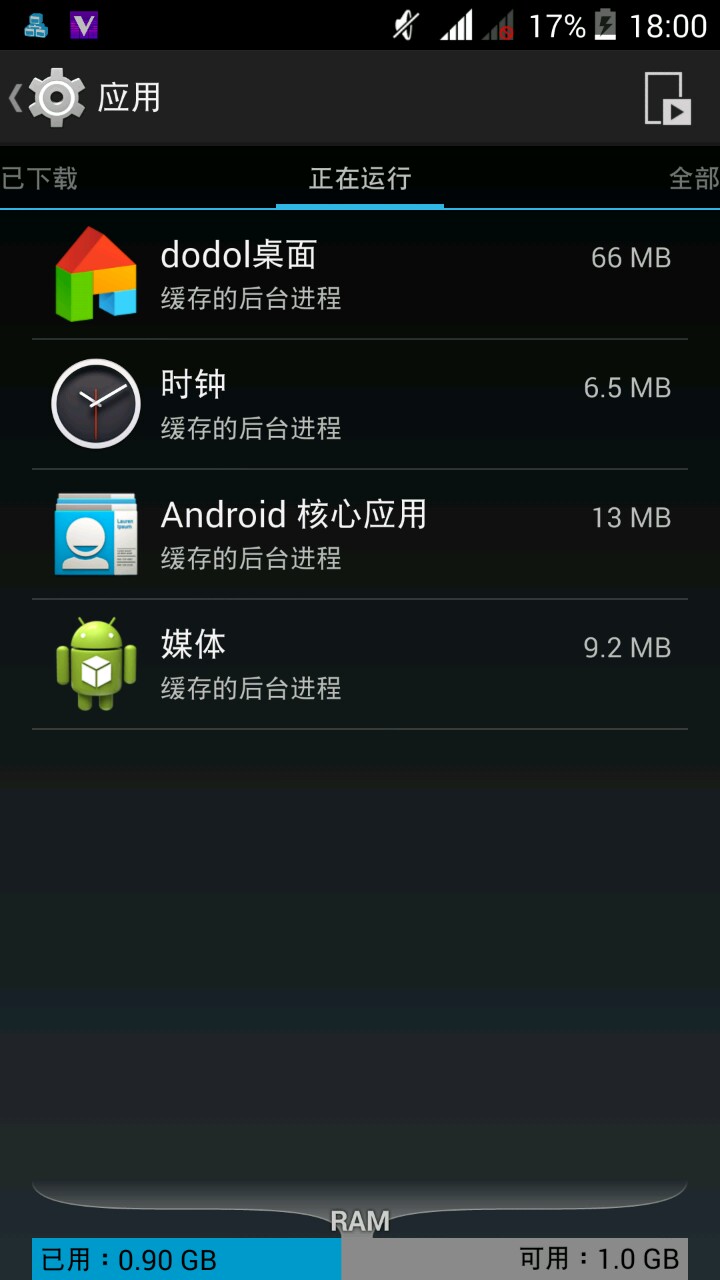Open the 时钟 cached process

click(360, 405)
